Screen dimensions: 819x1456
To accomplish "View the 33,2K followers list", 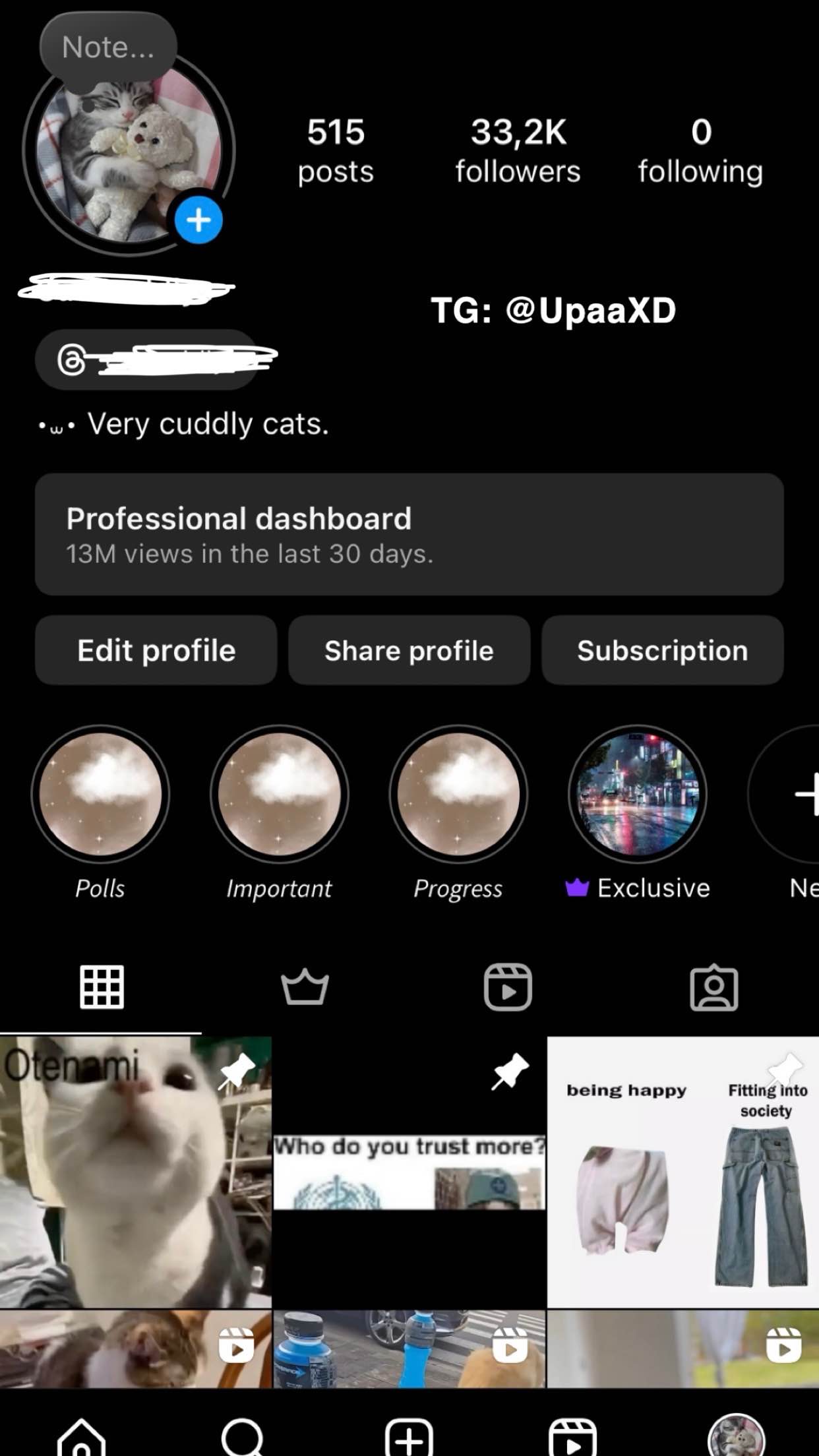I will (518, 150).
